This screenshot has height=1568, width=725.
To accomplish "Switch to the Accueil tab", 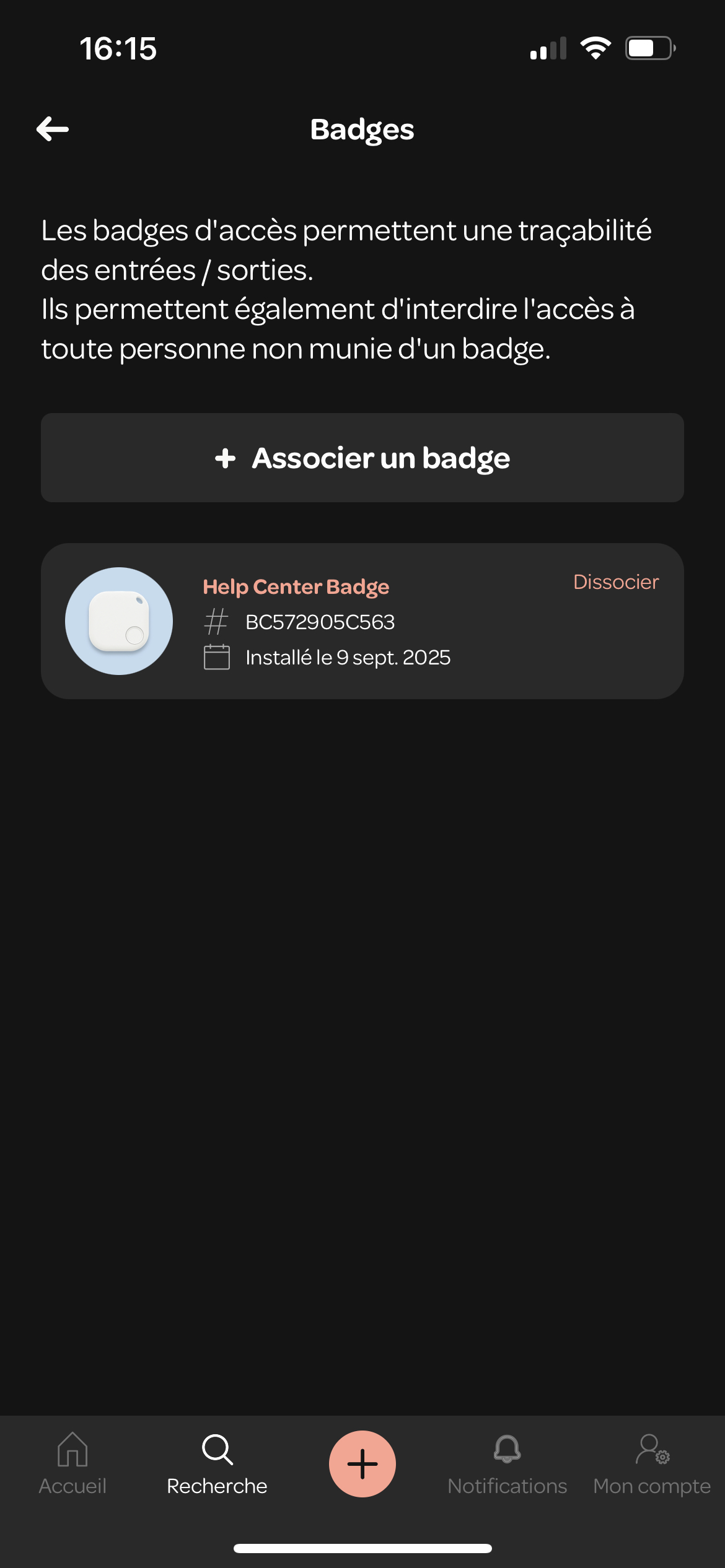I will click(72, 1464).
